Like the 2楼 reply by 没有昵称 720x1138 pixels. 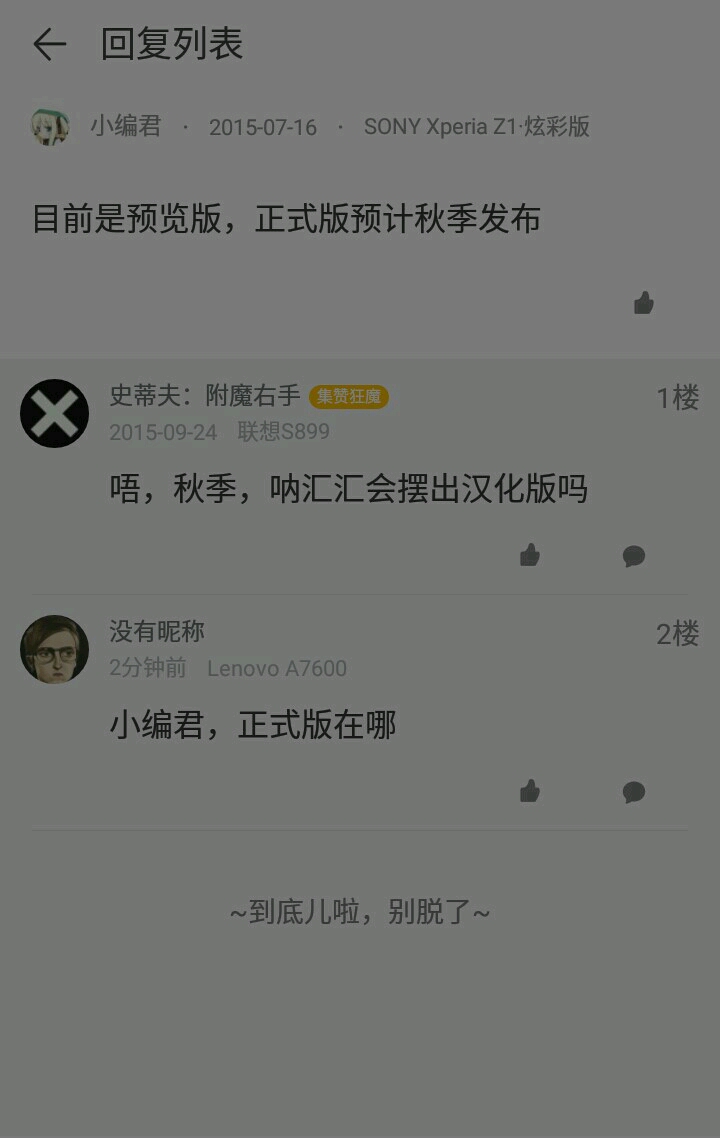[530, 792]
